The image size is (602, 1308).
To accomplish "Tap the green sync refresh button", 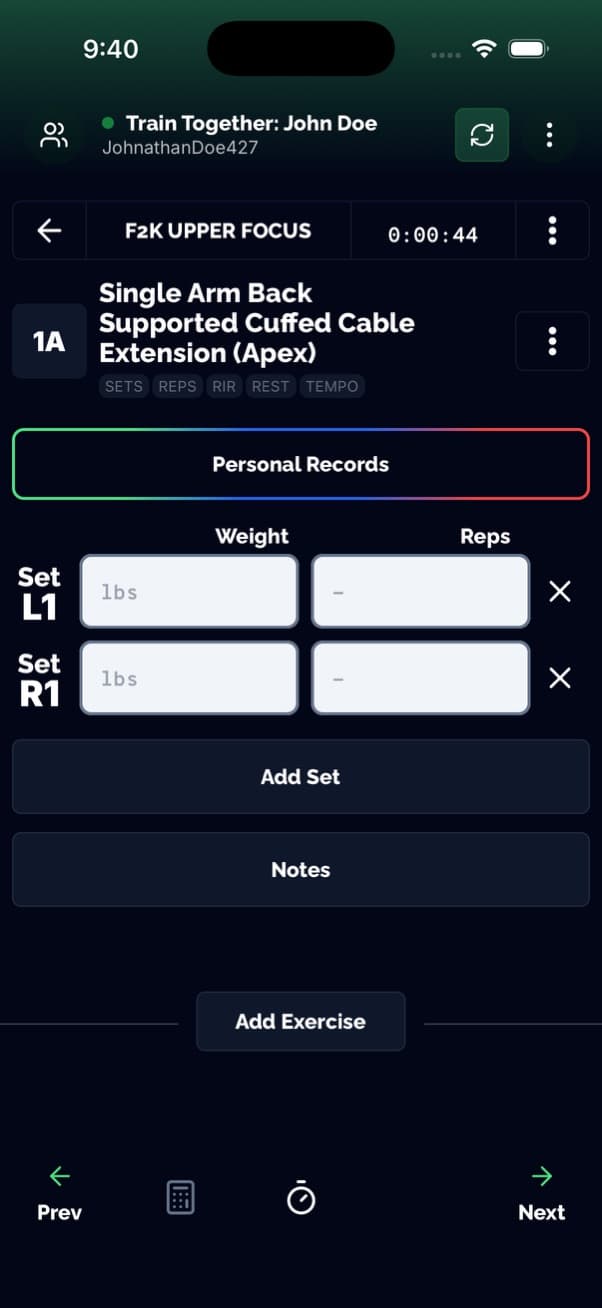I will (482, 135).
